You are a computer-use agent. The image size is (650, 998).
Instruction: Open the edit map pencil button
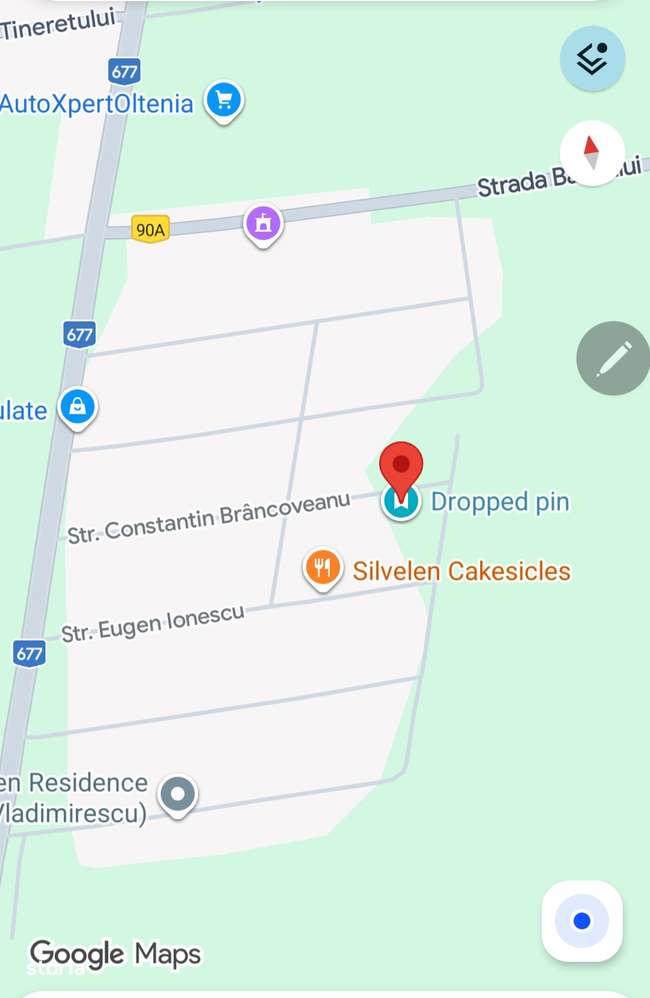coord(613,358)
